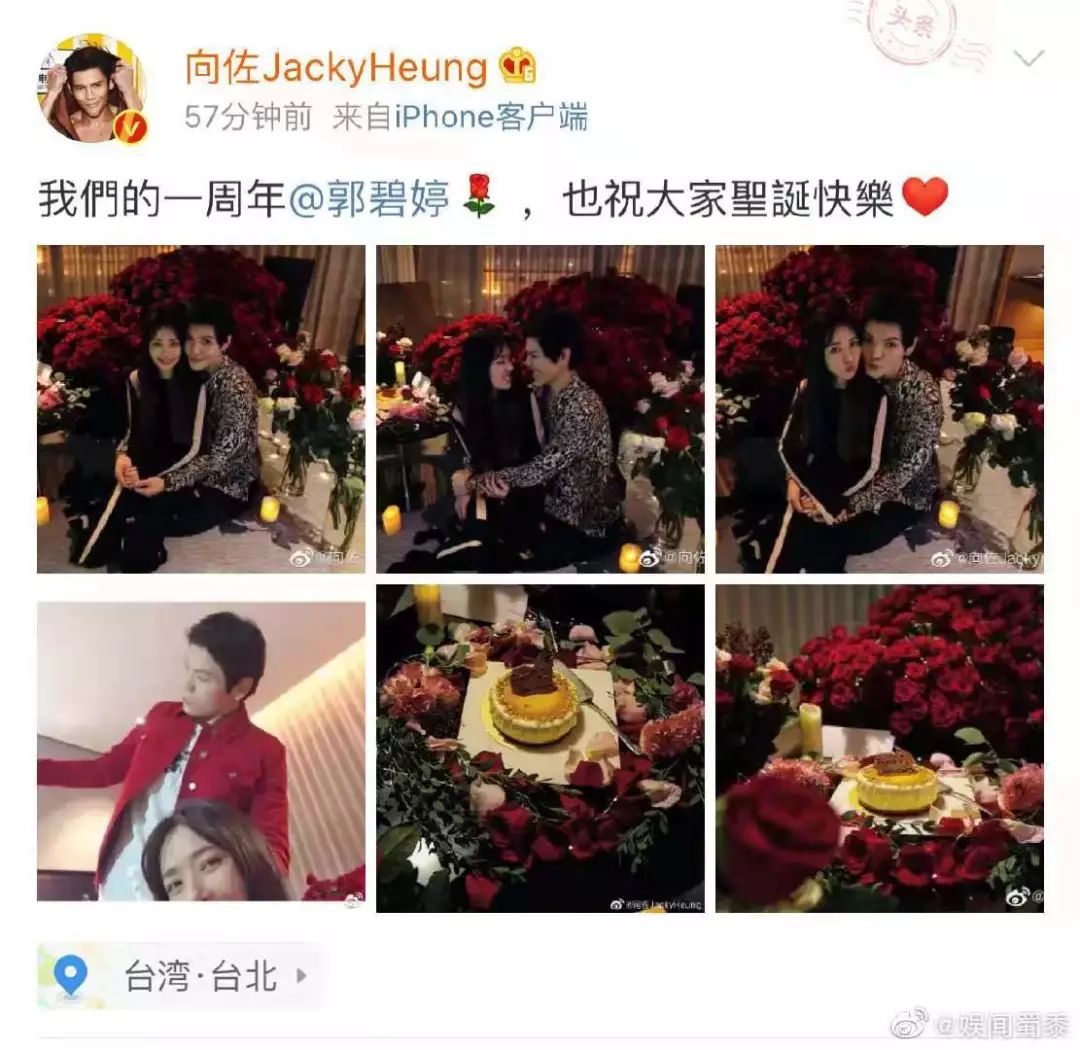The width and height of the screenshot is (1080, 1050).
Task: Expand the post options chevron
Action: click(1029, 58)
